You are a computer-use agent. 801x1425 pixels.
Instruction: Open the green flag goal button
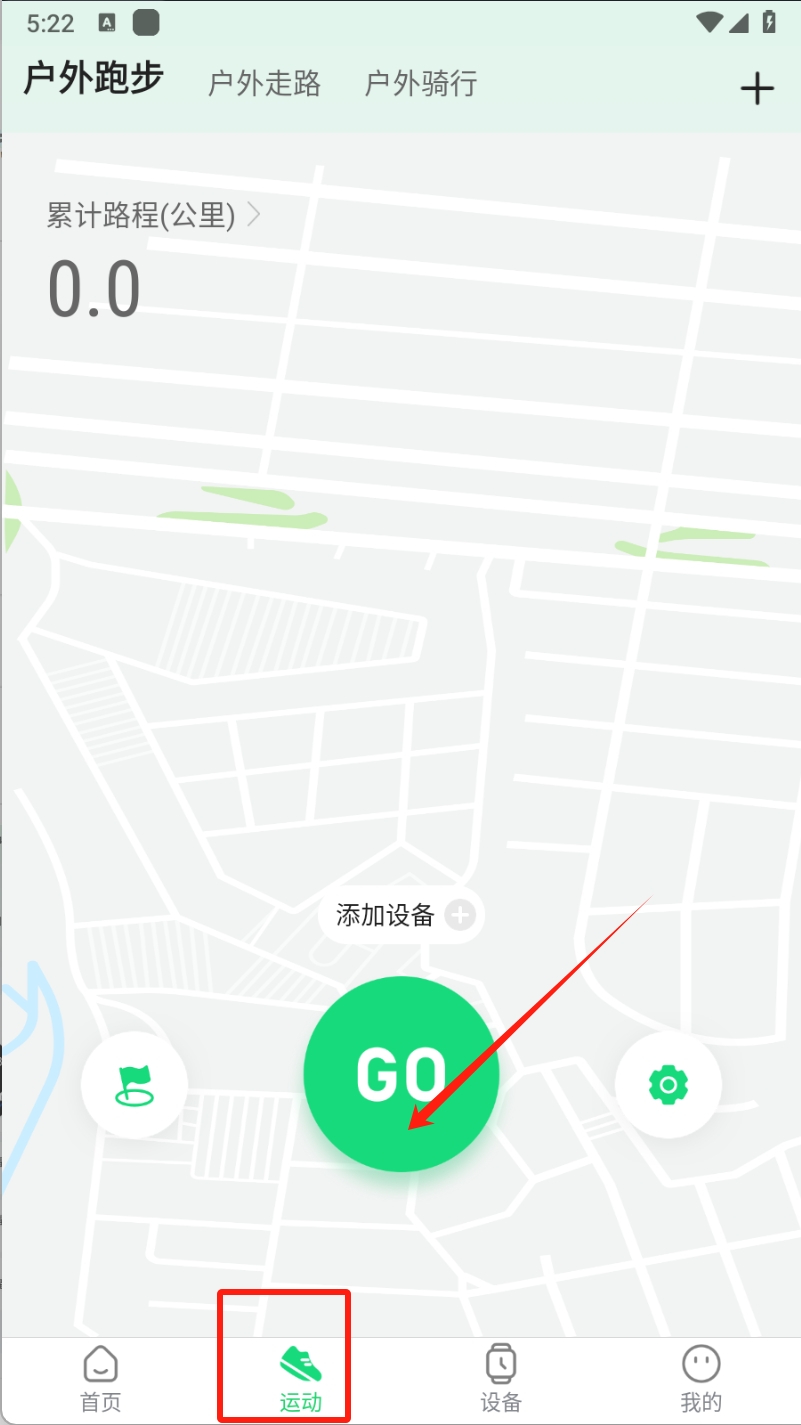(x=134, y=1084)
